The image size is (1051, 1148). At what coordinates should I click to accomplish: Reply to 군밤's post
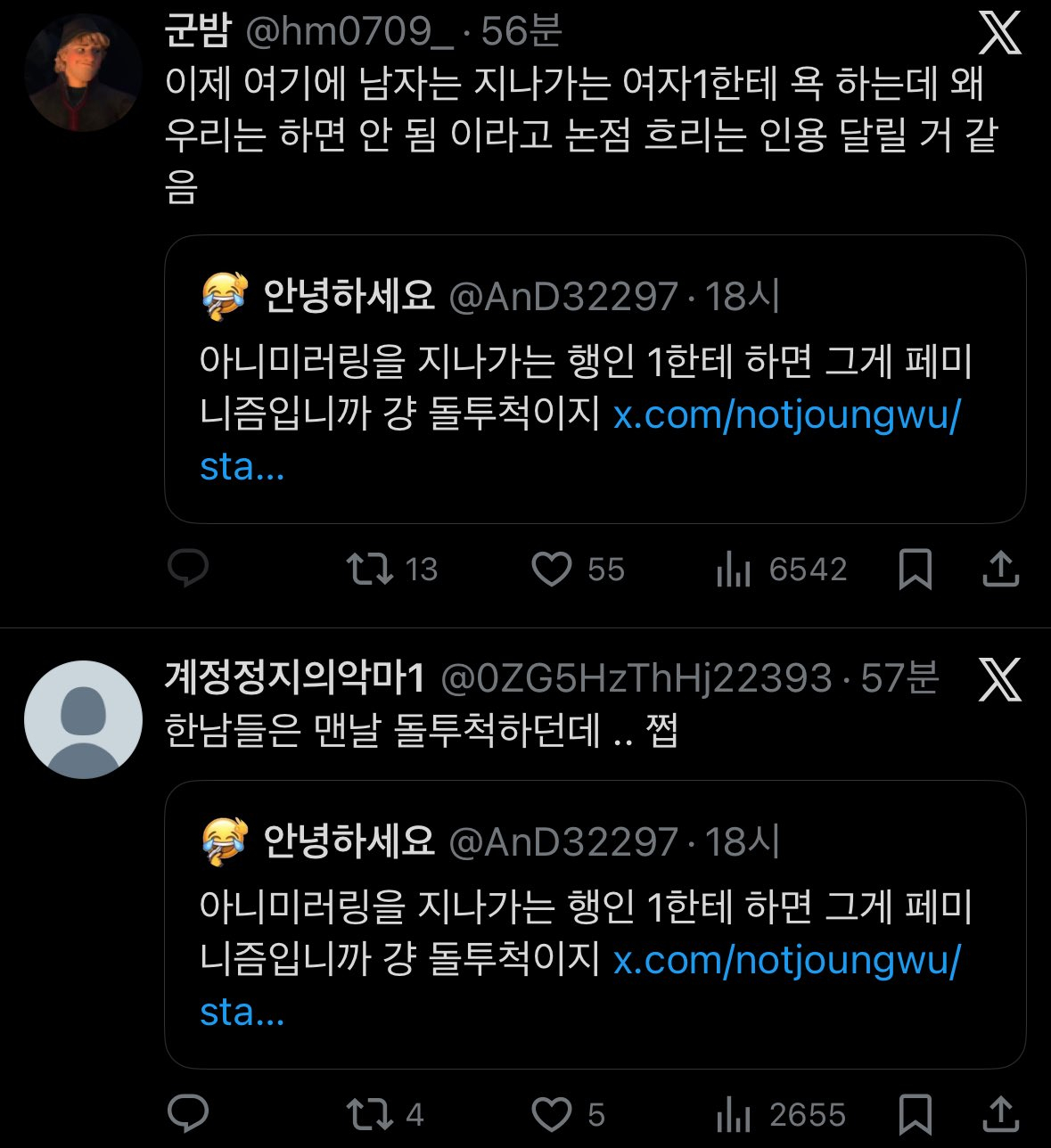point(188,569)
